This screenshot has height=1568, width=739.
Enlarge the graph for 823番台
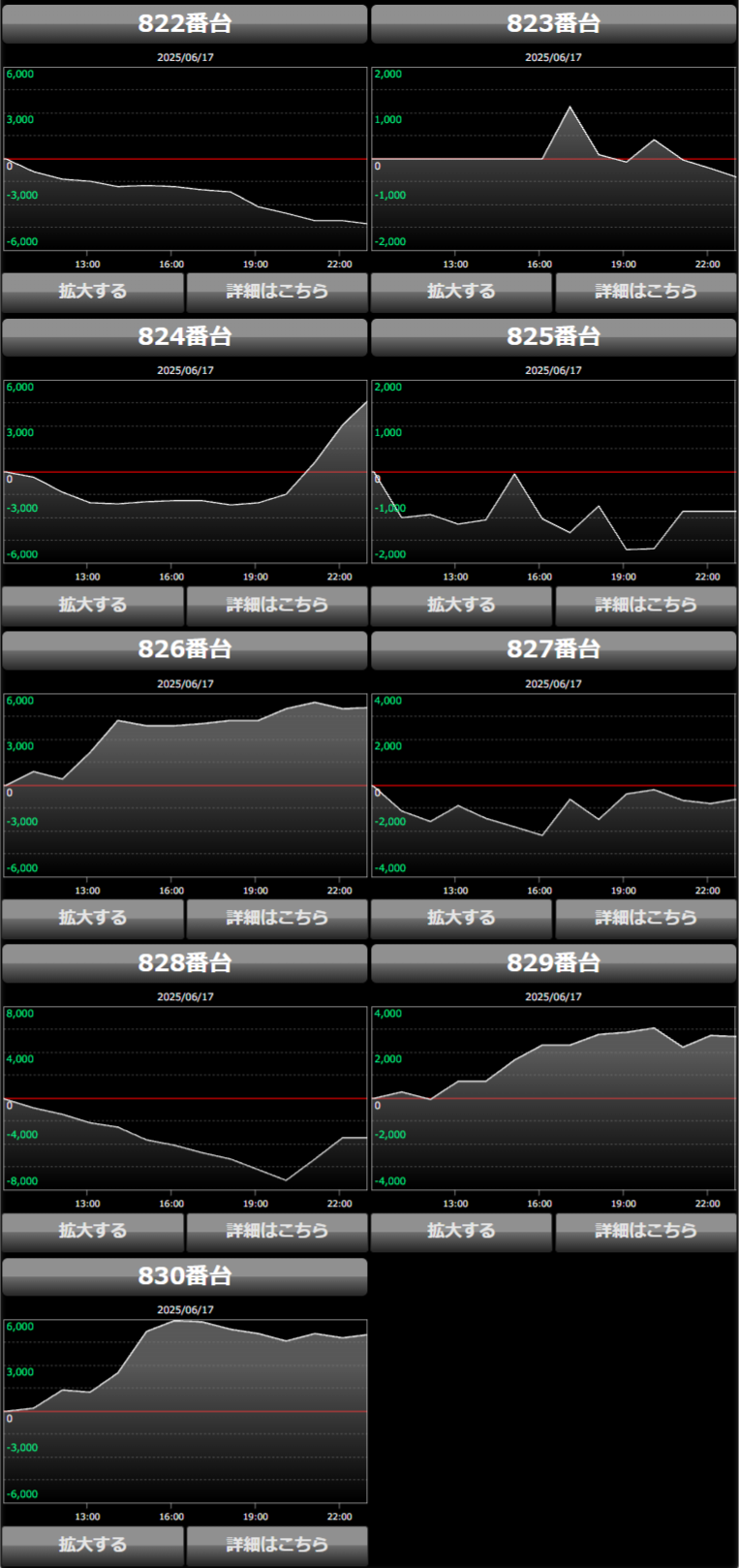[x=461, y=291]
